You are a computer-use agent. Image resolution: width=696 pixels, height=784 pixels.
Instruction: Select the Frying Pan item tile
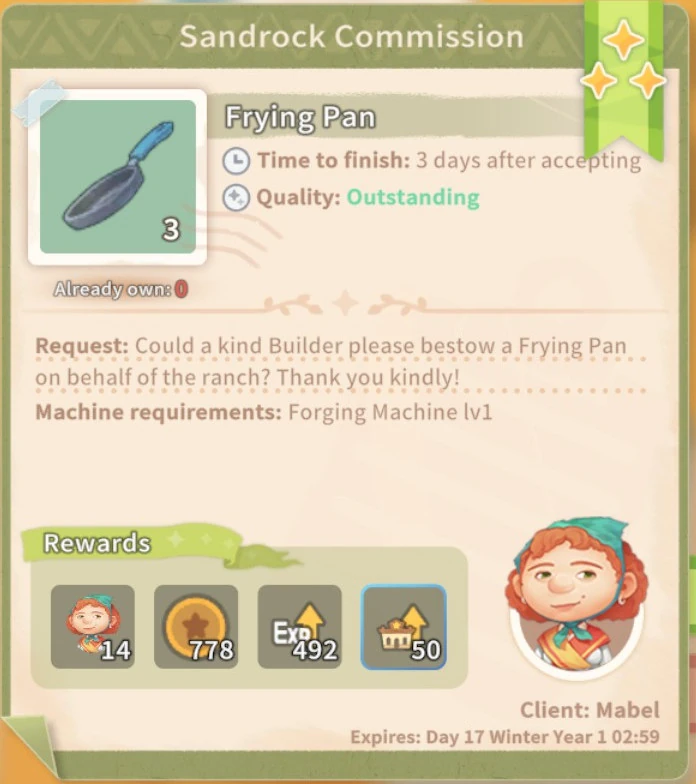(x=117, y=177)
